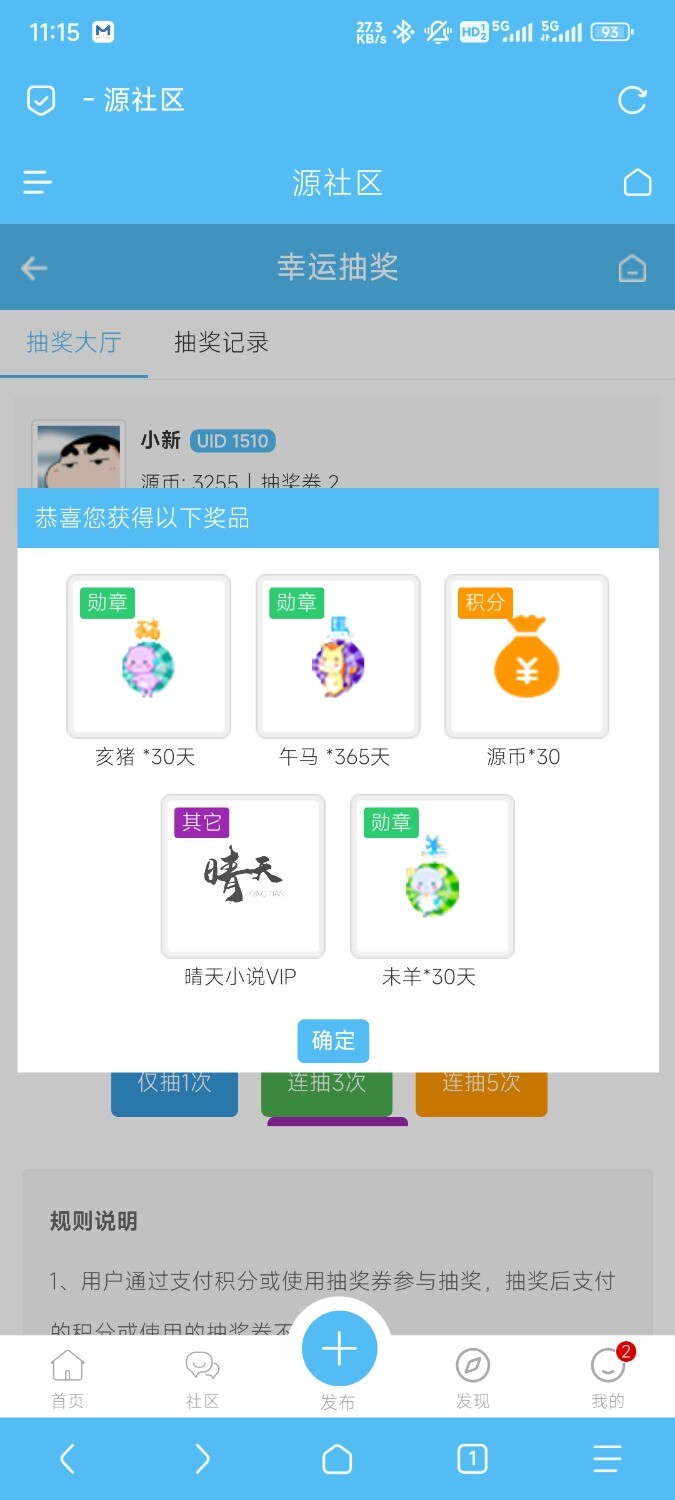Tap the site security shield icon
Screen dimensions: 675x1500
tap(40, 100)
